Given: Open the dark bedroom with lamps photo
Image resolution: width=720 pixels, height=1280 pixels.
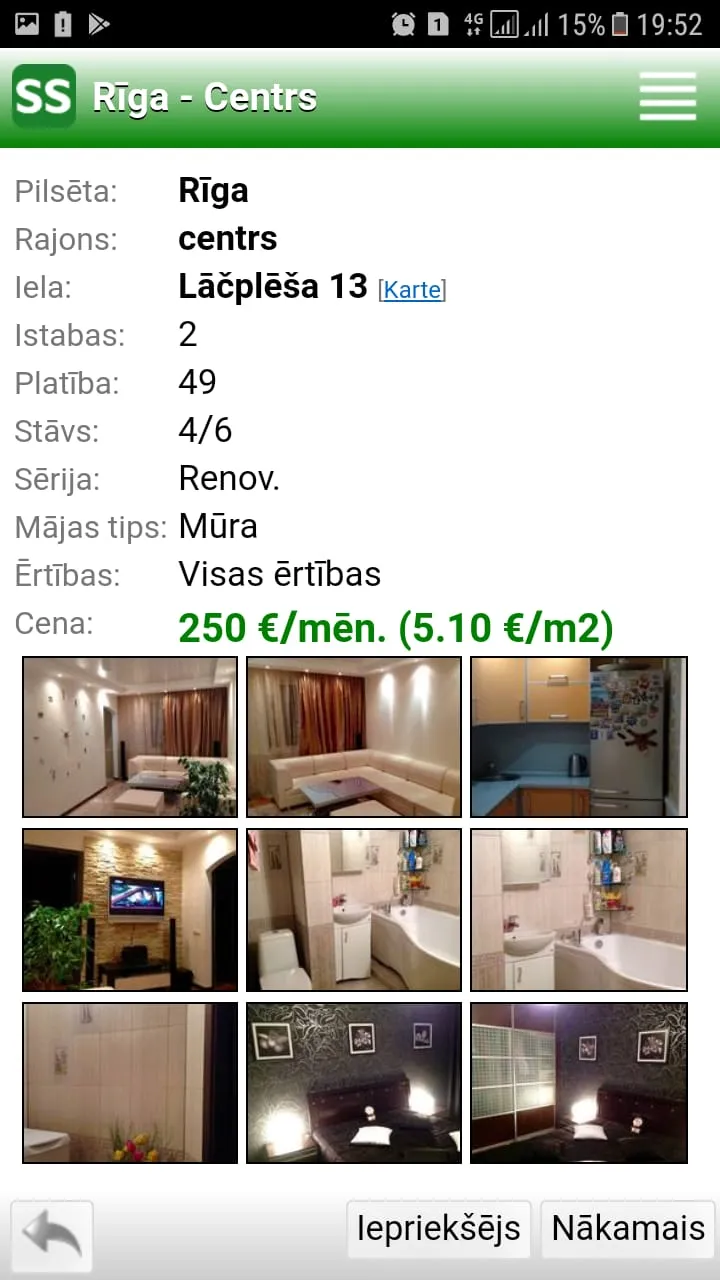Looking at the screenshot, I should click(354, 1083).
